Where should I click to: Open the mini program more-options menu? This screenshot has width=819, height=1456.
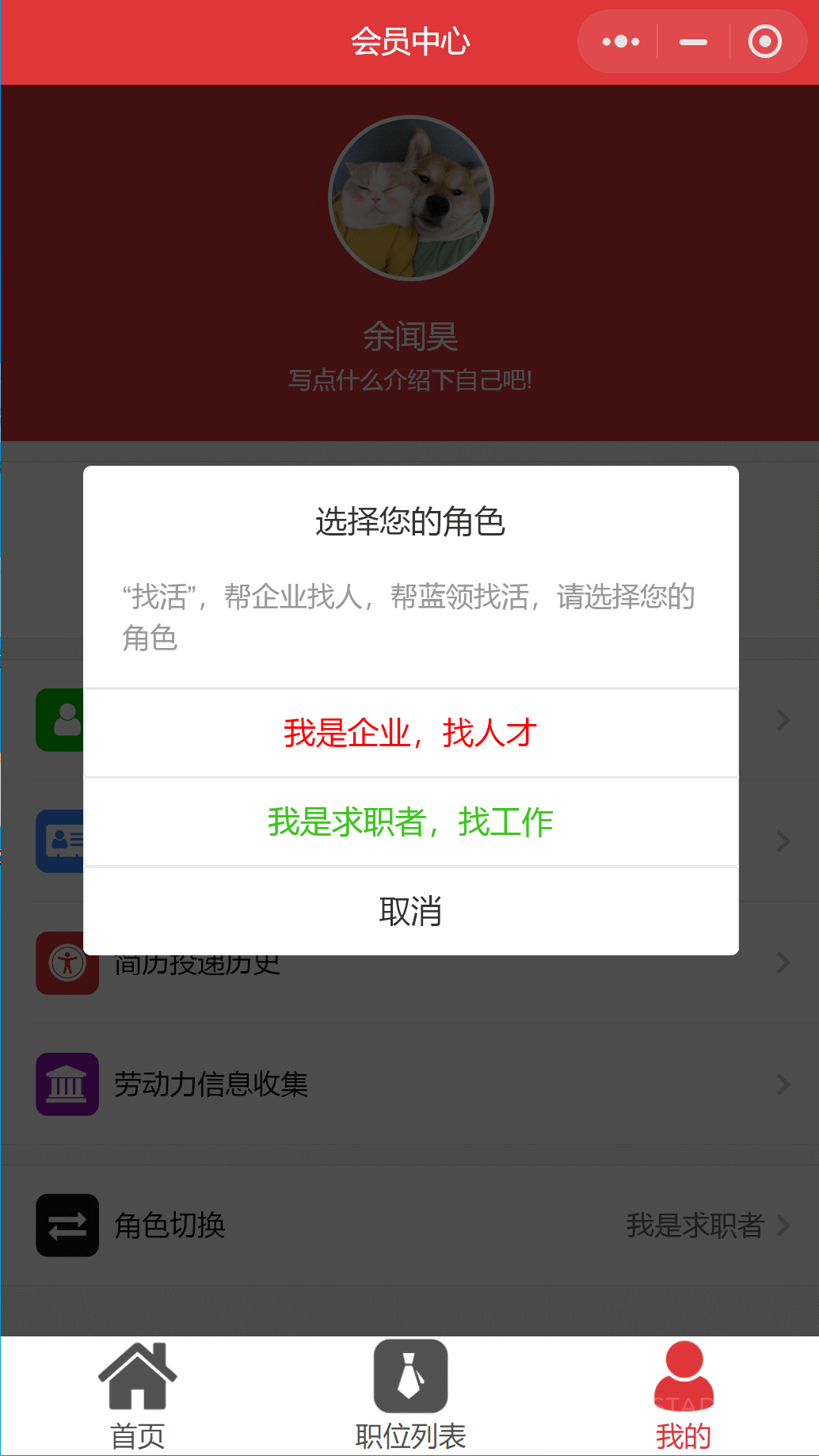click(x=620, y=41)
